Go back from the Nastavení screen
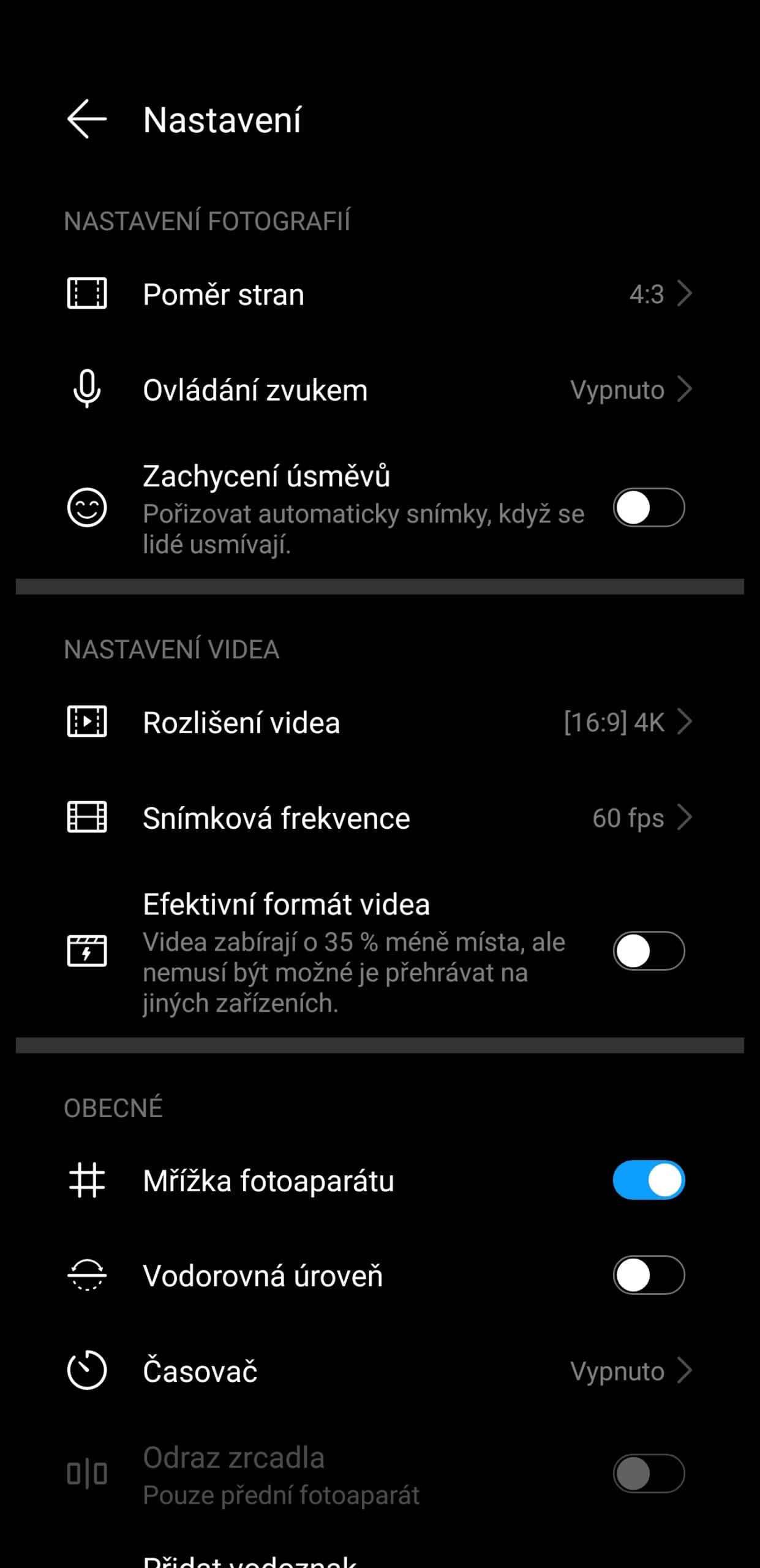The width and height of the screenshot is (760, 1568). pos(86,119)
